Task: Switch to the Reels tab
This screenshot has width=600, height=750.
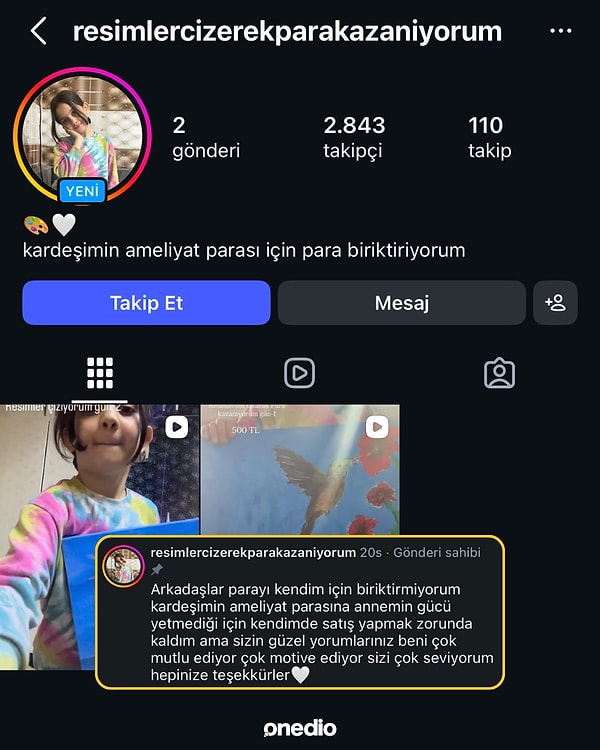Action: click(299, 373)
